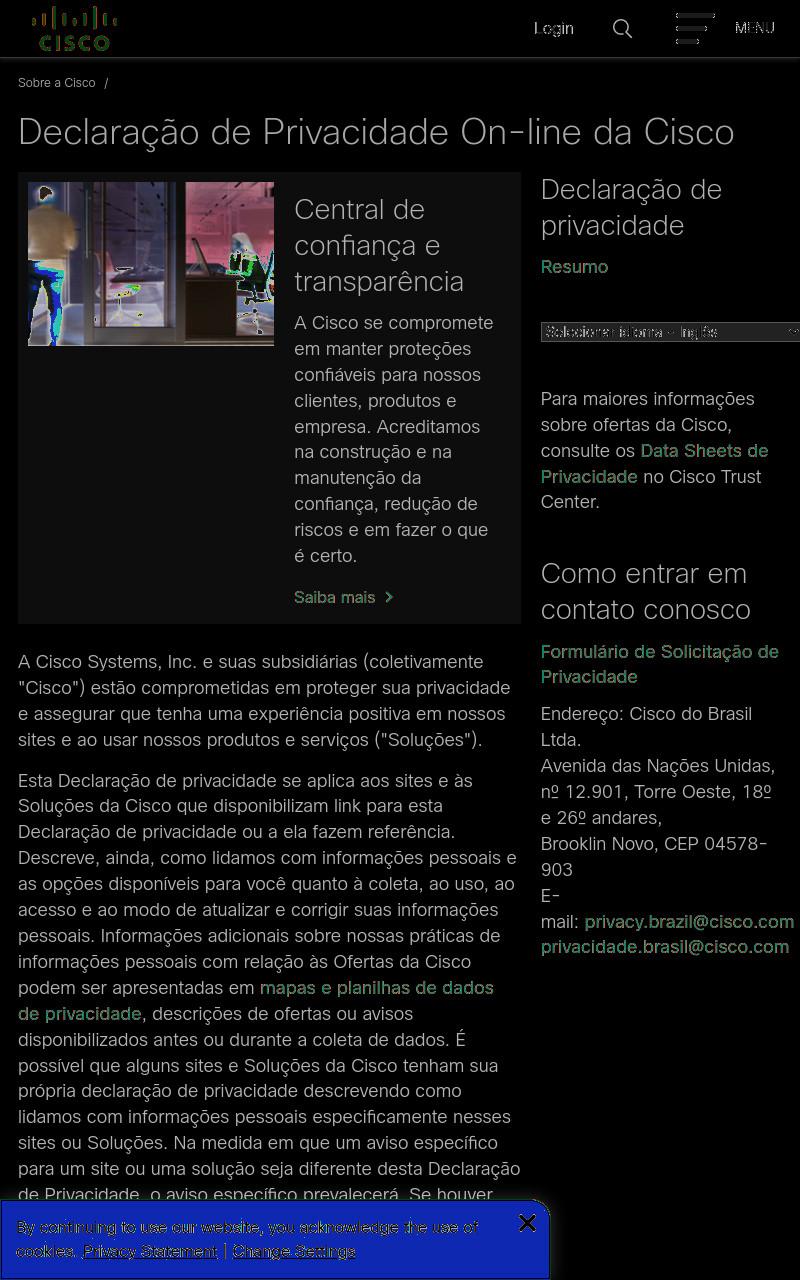The width and height of the screenshot is (800, 1280).
Task: Open the Login link
Action: (553, 28)
